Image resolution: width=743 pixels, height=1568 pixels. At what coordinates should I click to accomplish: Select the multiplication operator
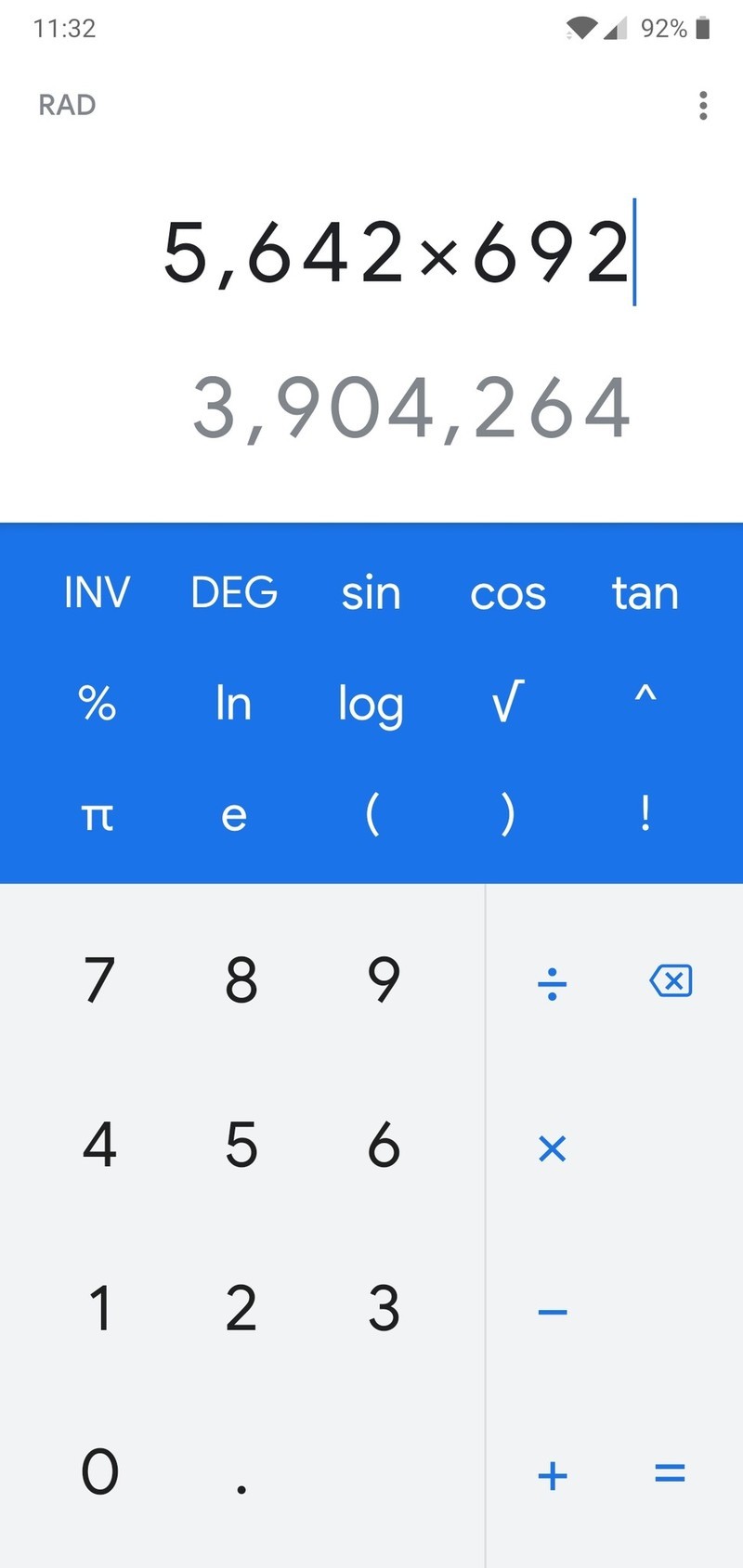[x=553, y=1147]
